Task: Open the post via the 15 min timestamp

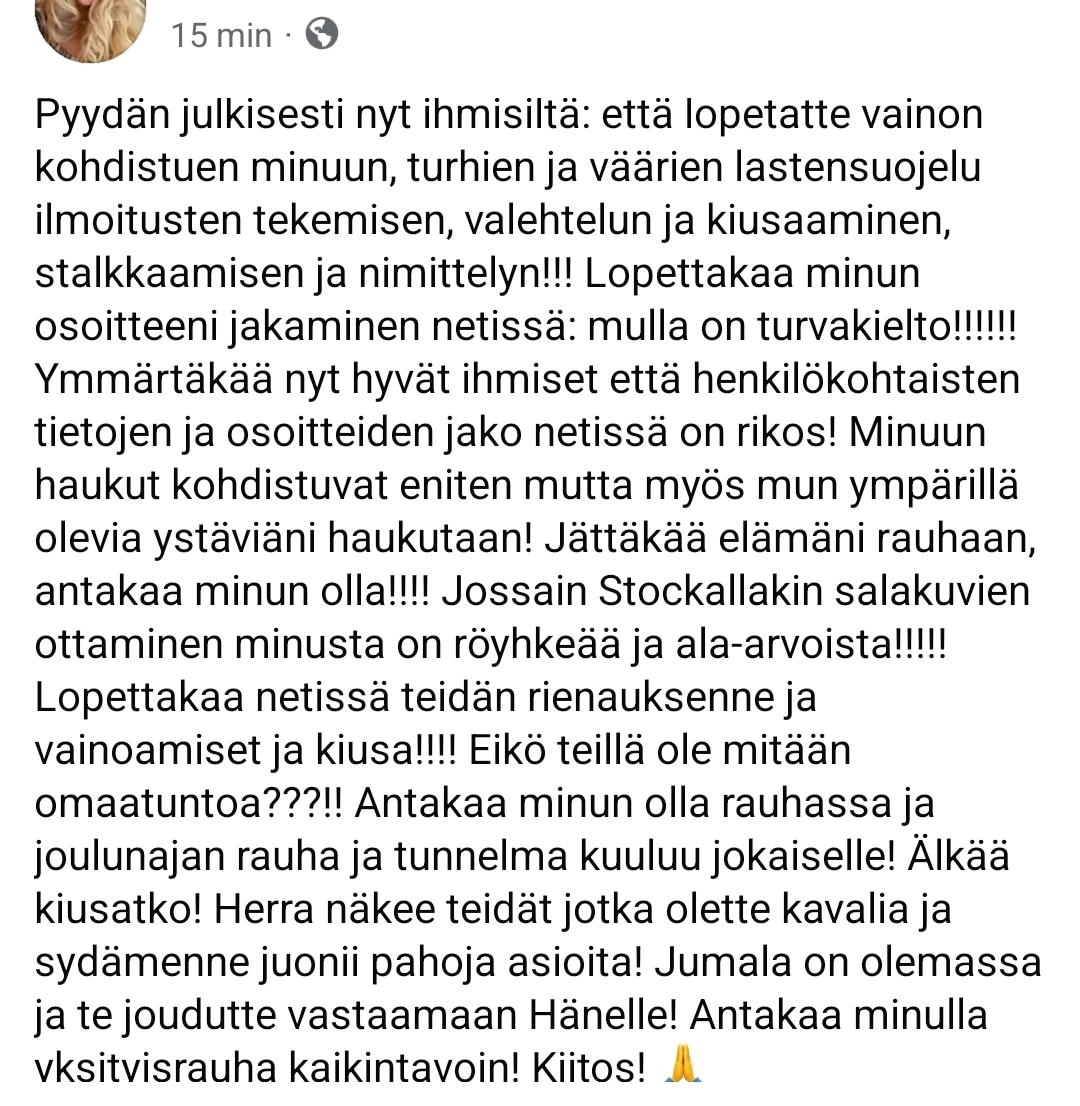Action: pyautogui.click(x=221, y=37)
